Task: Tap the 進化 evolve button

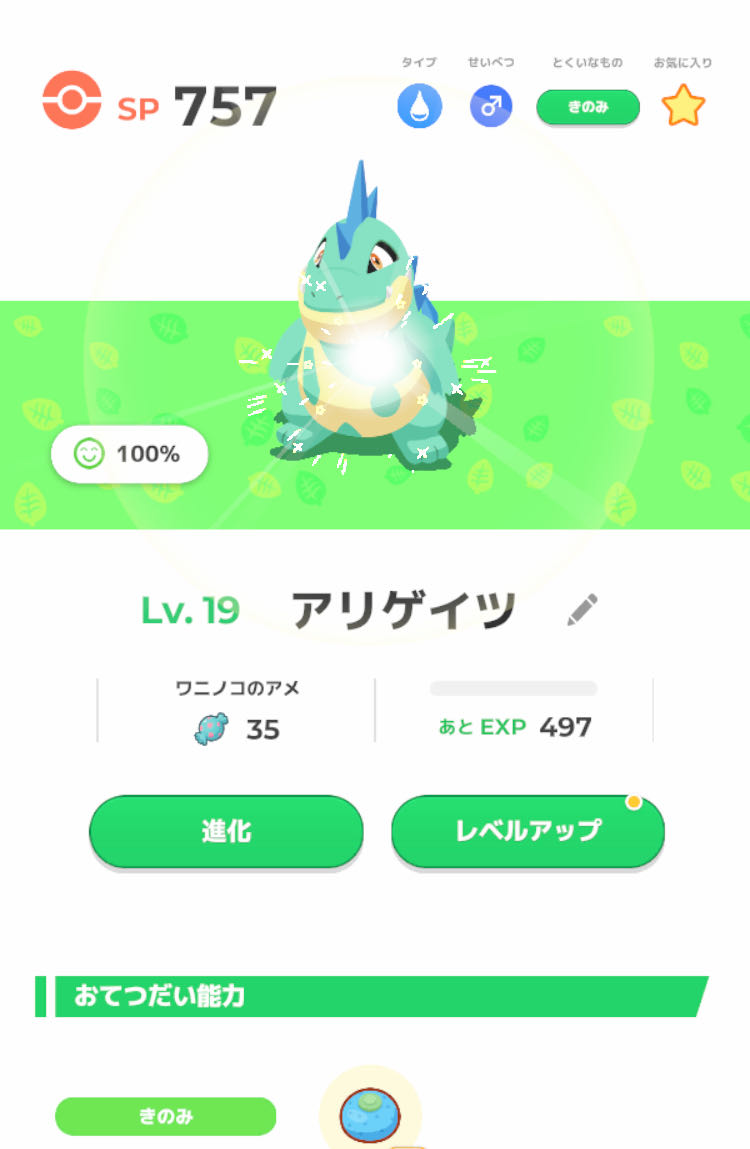Action: [226, 831]
